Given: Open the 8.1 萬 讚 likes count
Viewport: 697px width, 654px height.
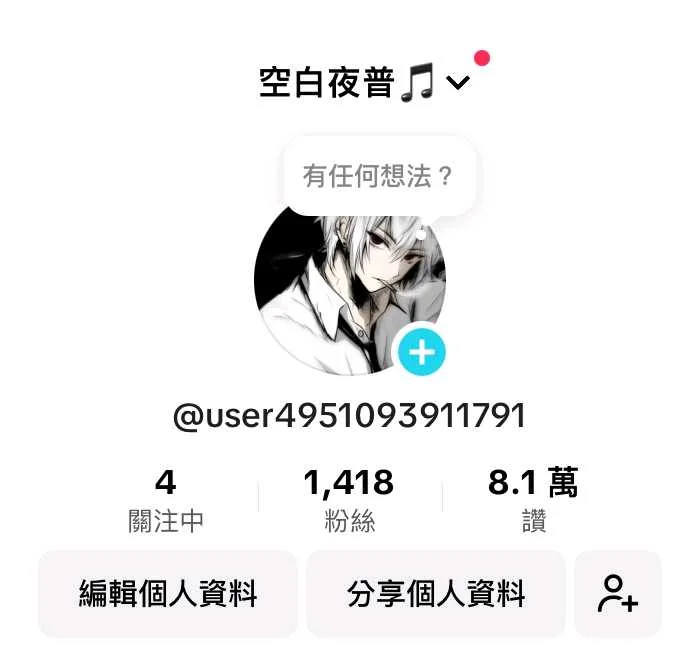Looking at the screenshot, I should coord(532,500).
